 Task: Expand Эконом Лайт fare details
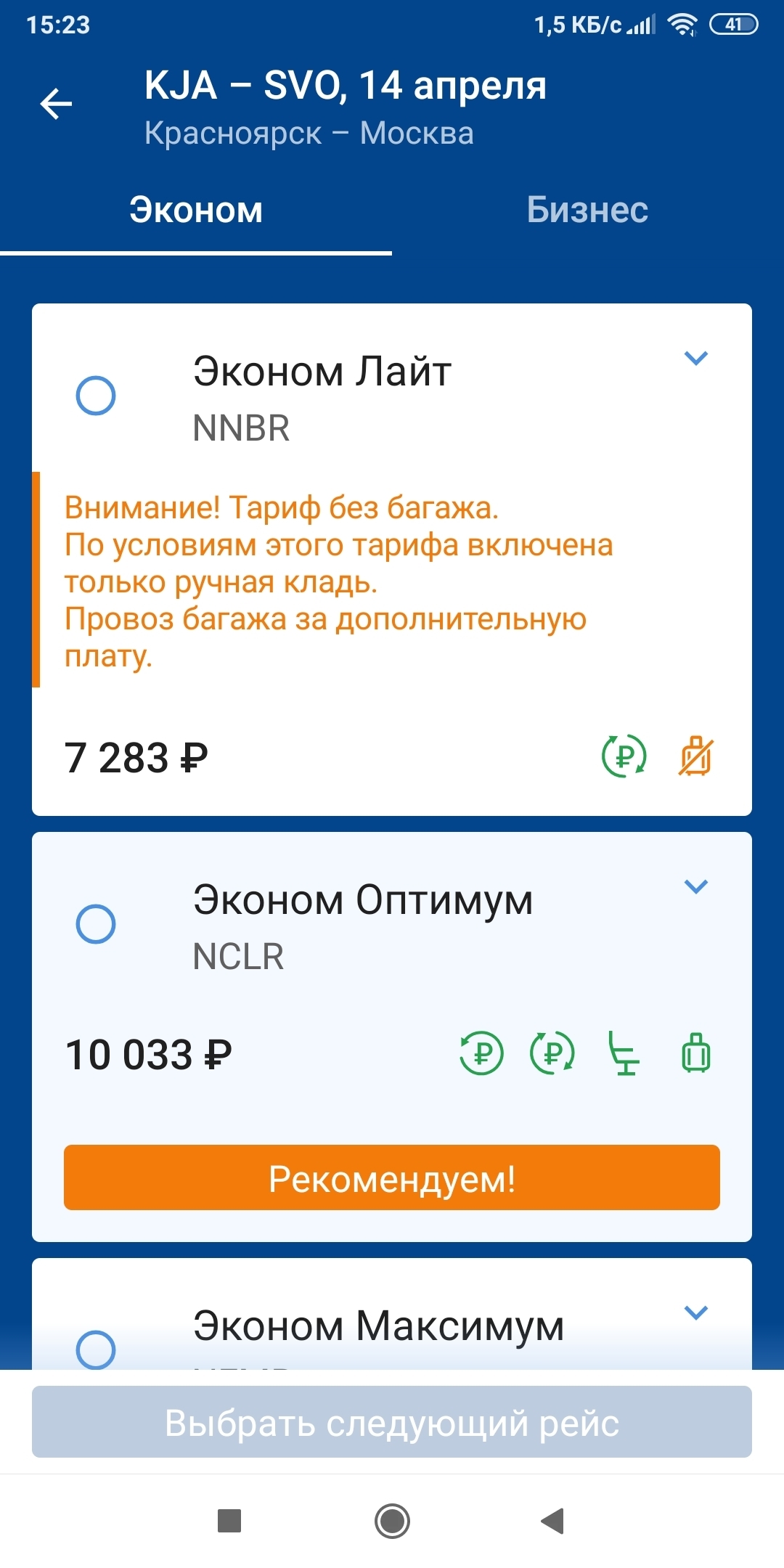pyautogui.click(x=695, y=358)
